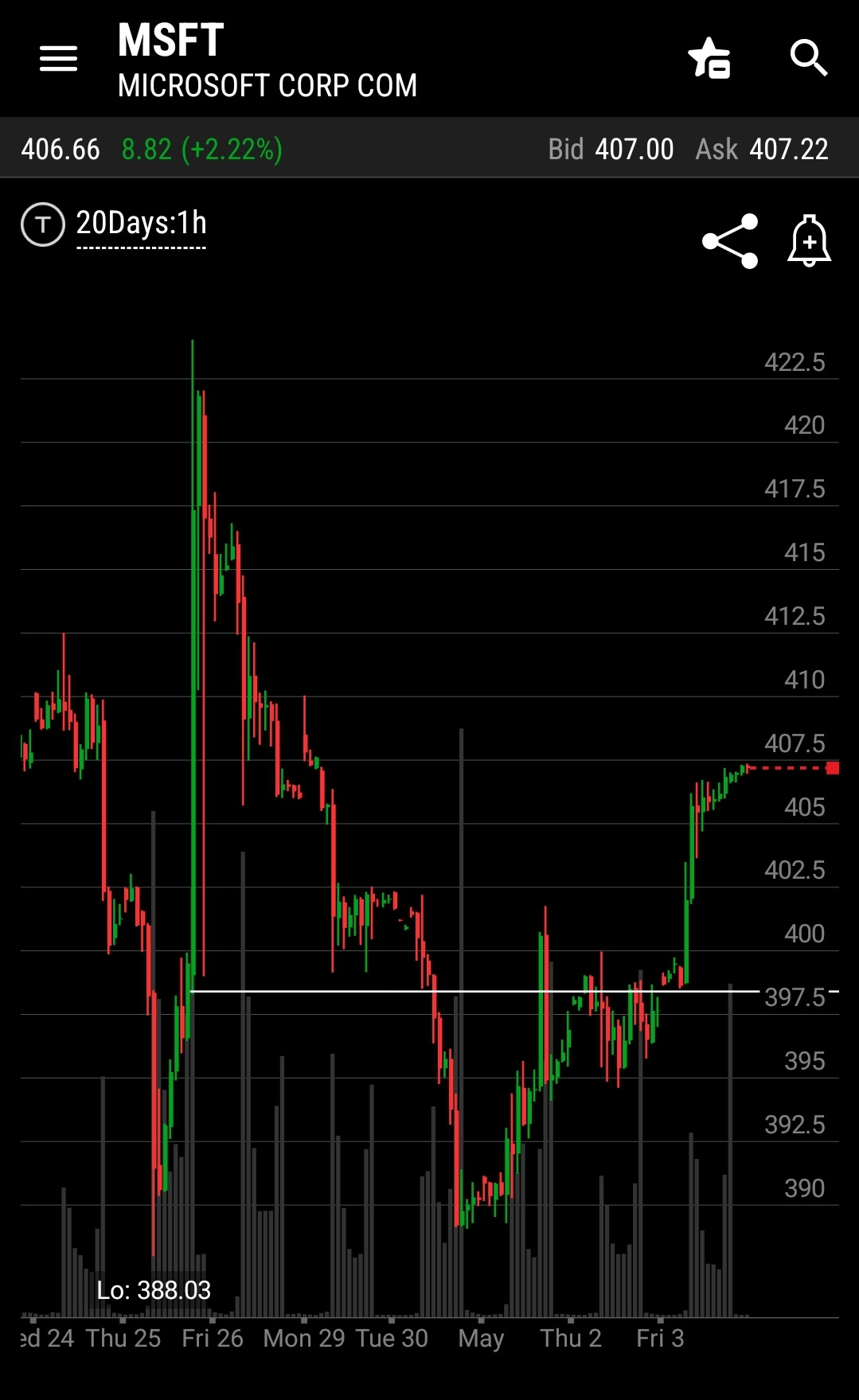Share the MSFT chart
Screen dimensions: 859x1400
tap(730, 241)
